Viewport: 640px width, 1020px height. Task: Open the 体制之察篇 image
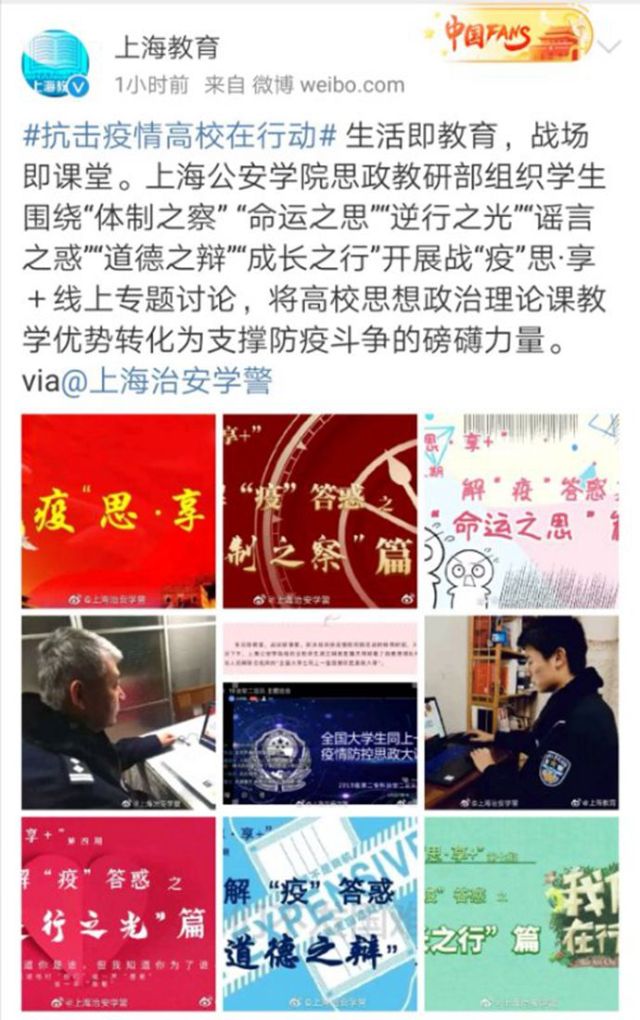(x=319, y=511)
